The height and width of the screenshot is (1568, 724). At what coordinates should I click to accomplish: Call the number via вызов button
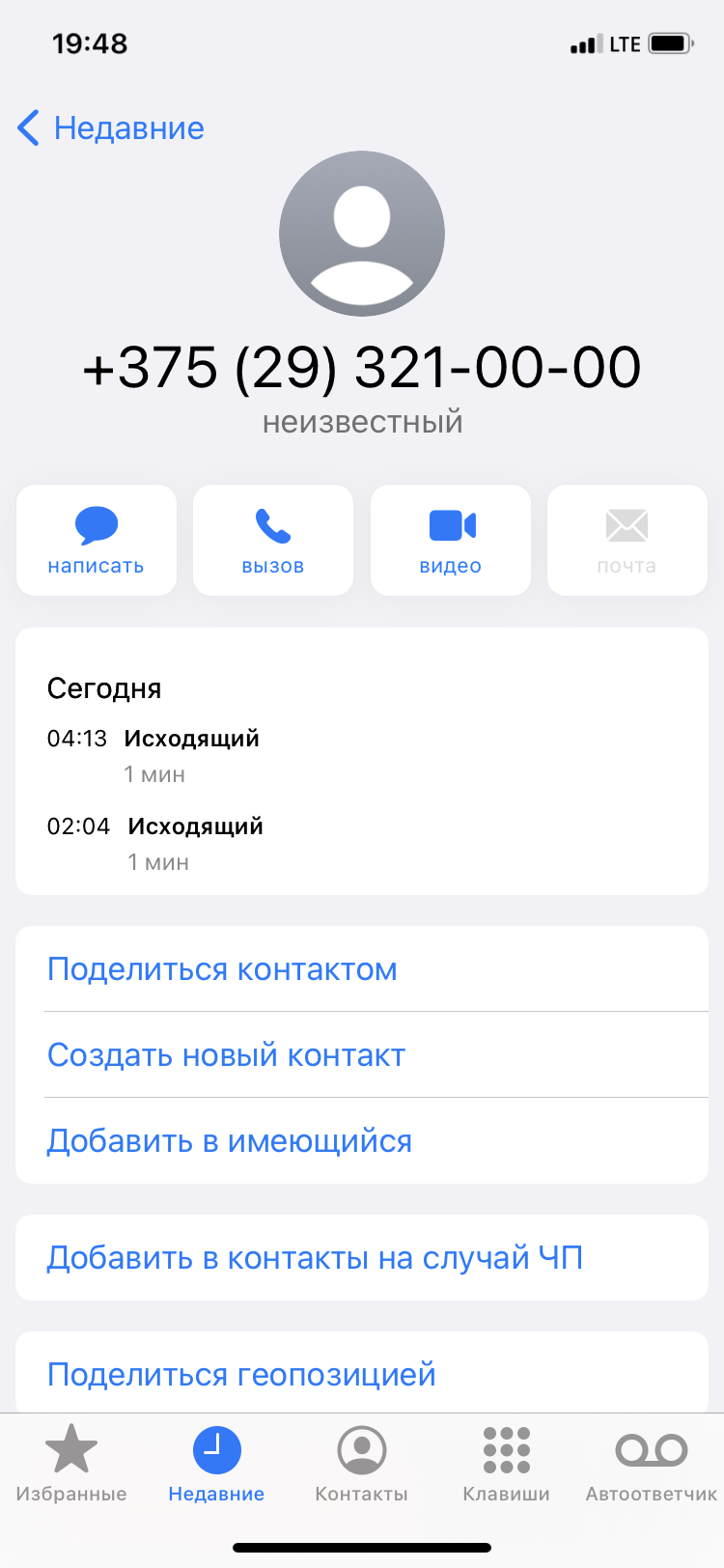pyautogui.click(x=273, y=540)
